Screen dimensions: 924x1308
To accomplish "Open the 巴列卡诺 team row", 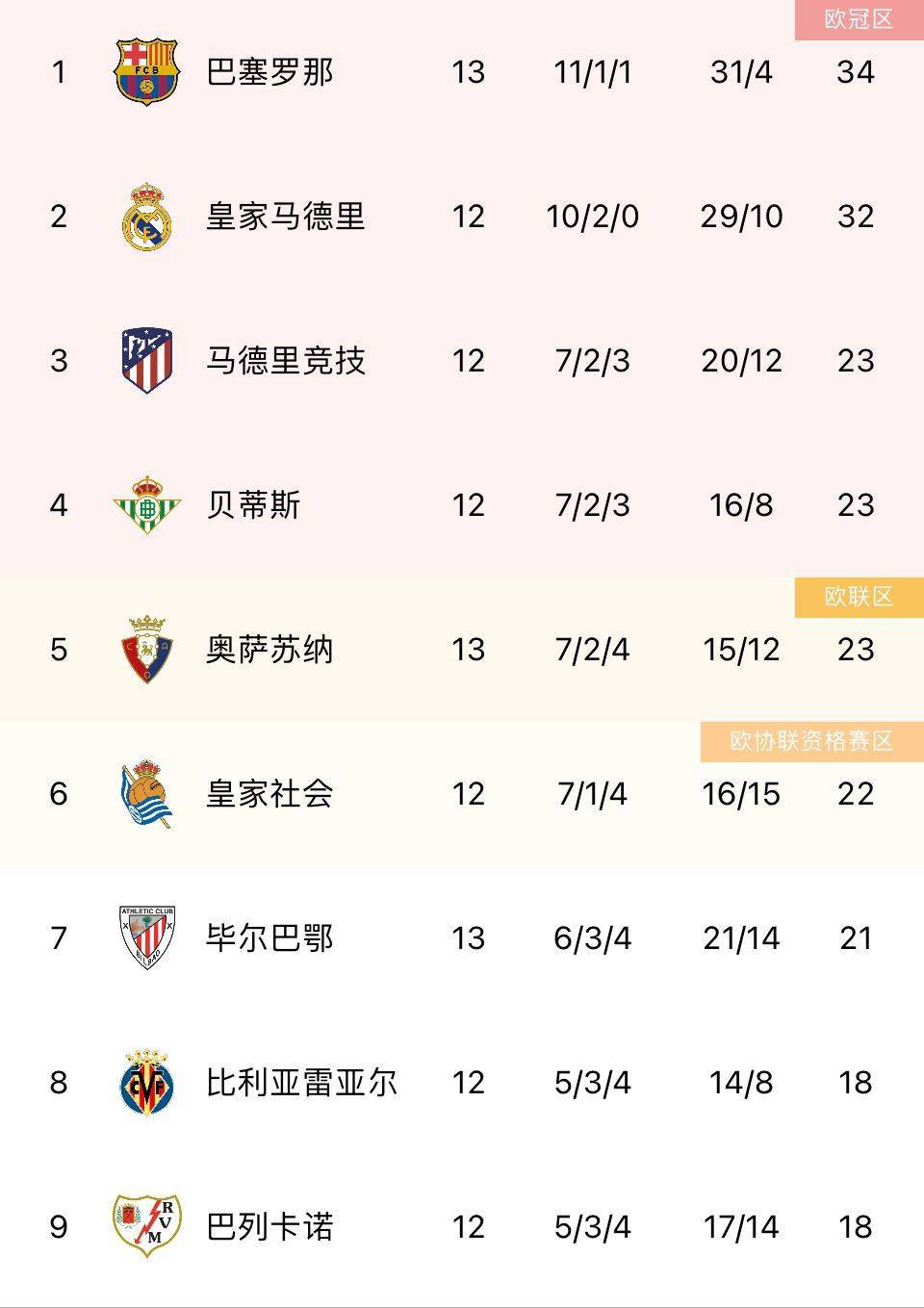I will [x=270, y=1227].
